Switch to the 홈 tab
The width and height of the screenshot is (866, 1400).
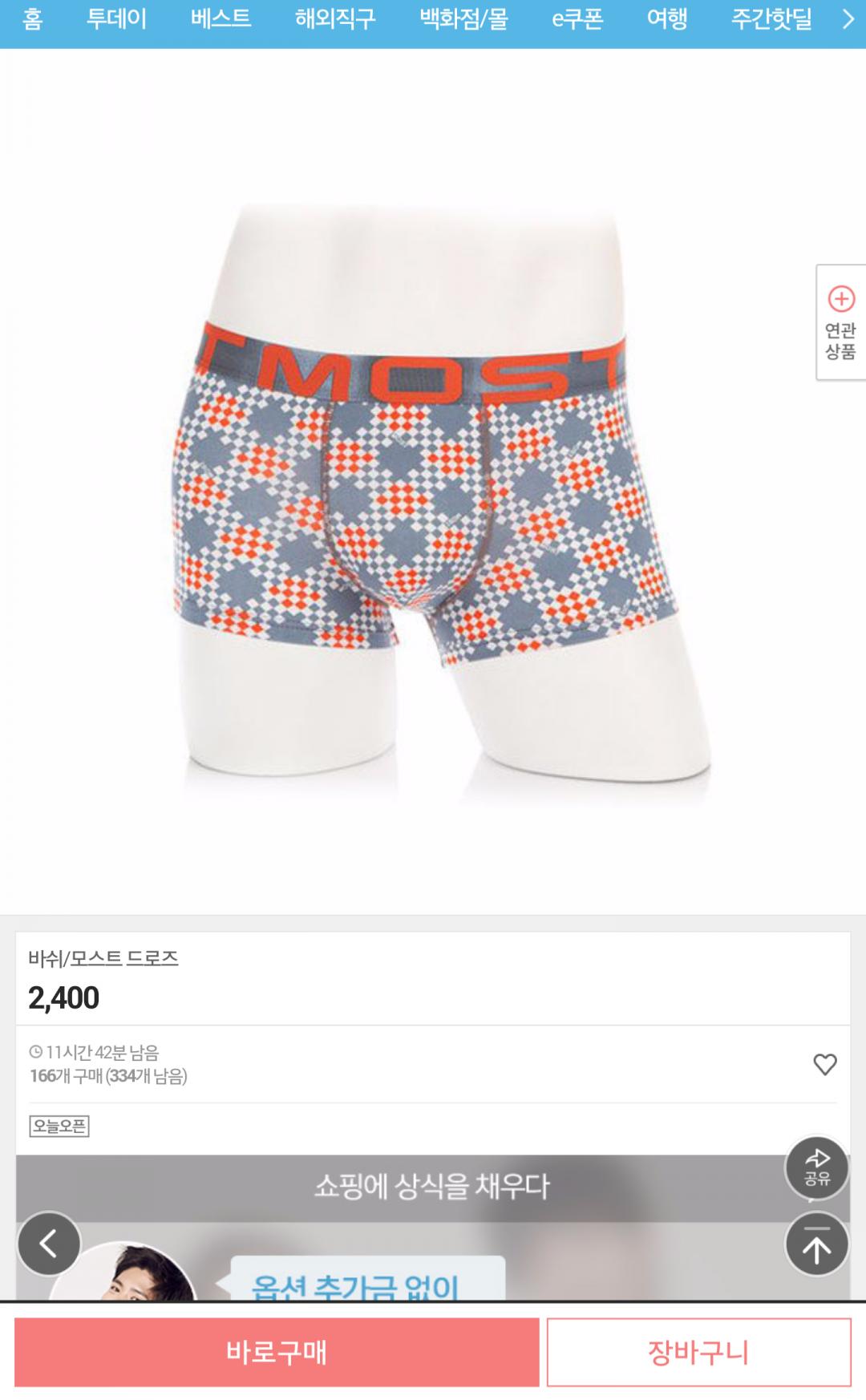[32, 18]
